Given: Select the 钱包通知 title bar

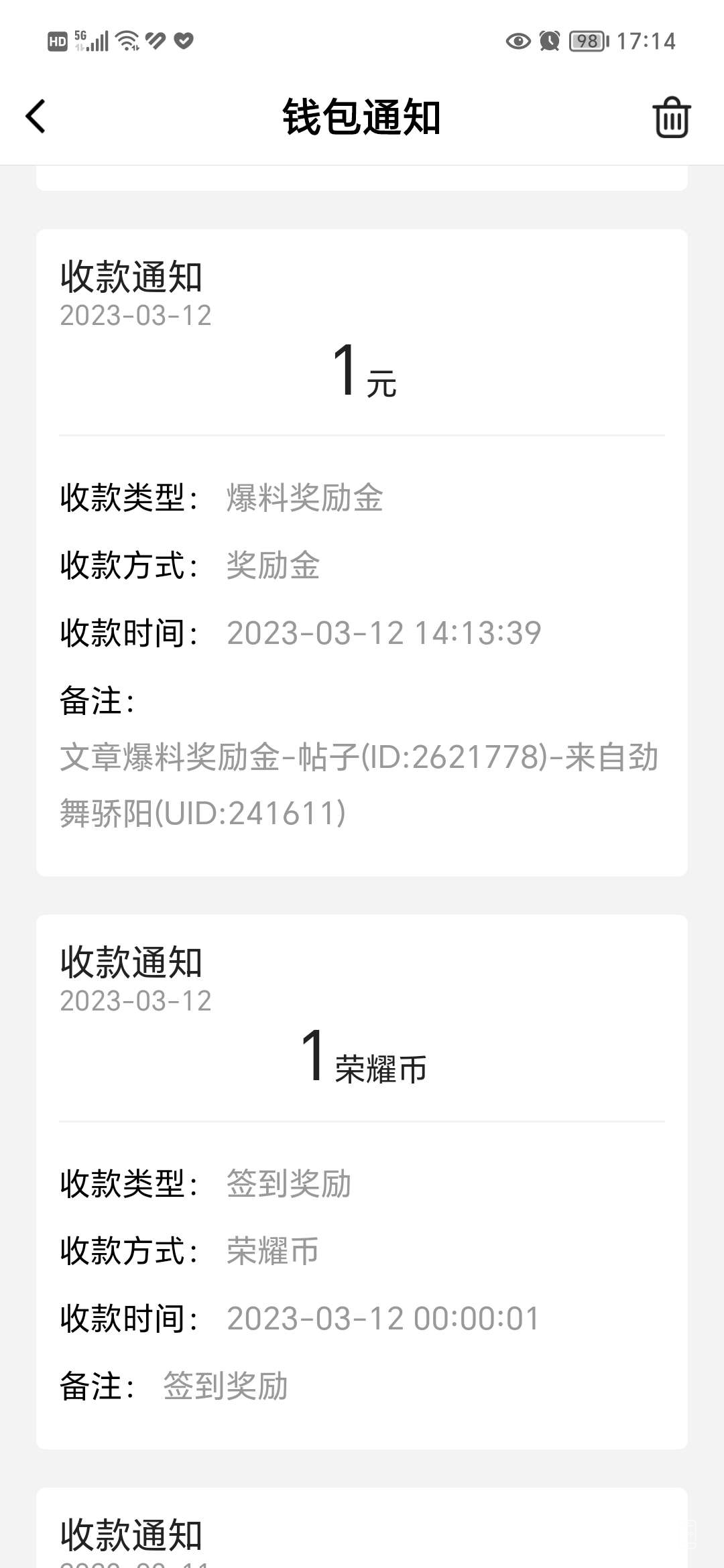Looking at the screenshot, I should pos(362,116).
